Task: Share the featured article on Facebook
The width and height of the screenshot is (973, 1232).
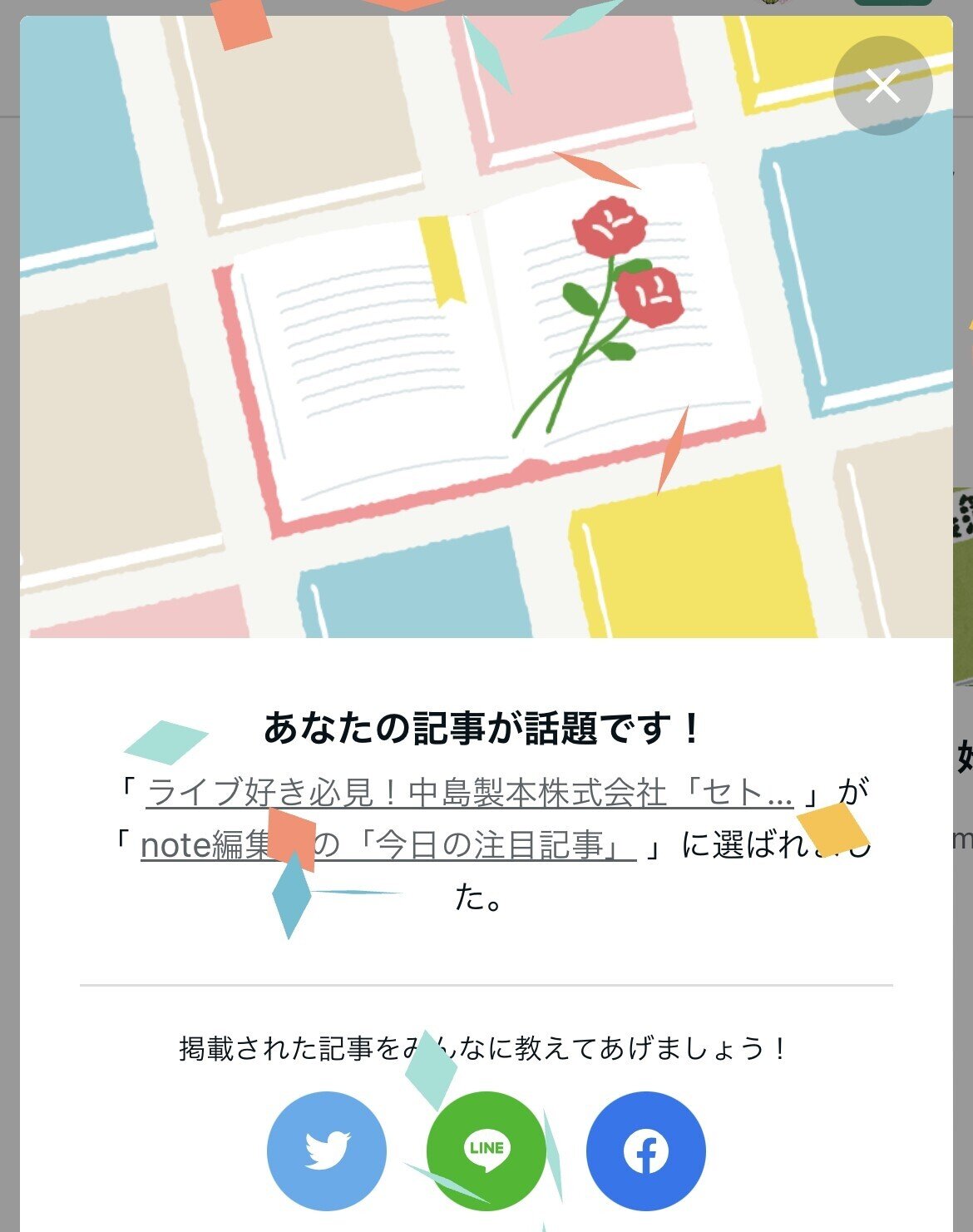Action: click(645, 1150)
